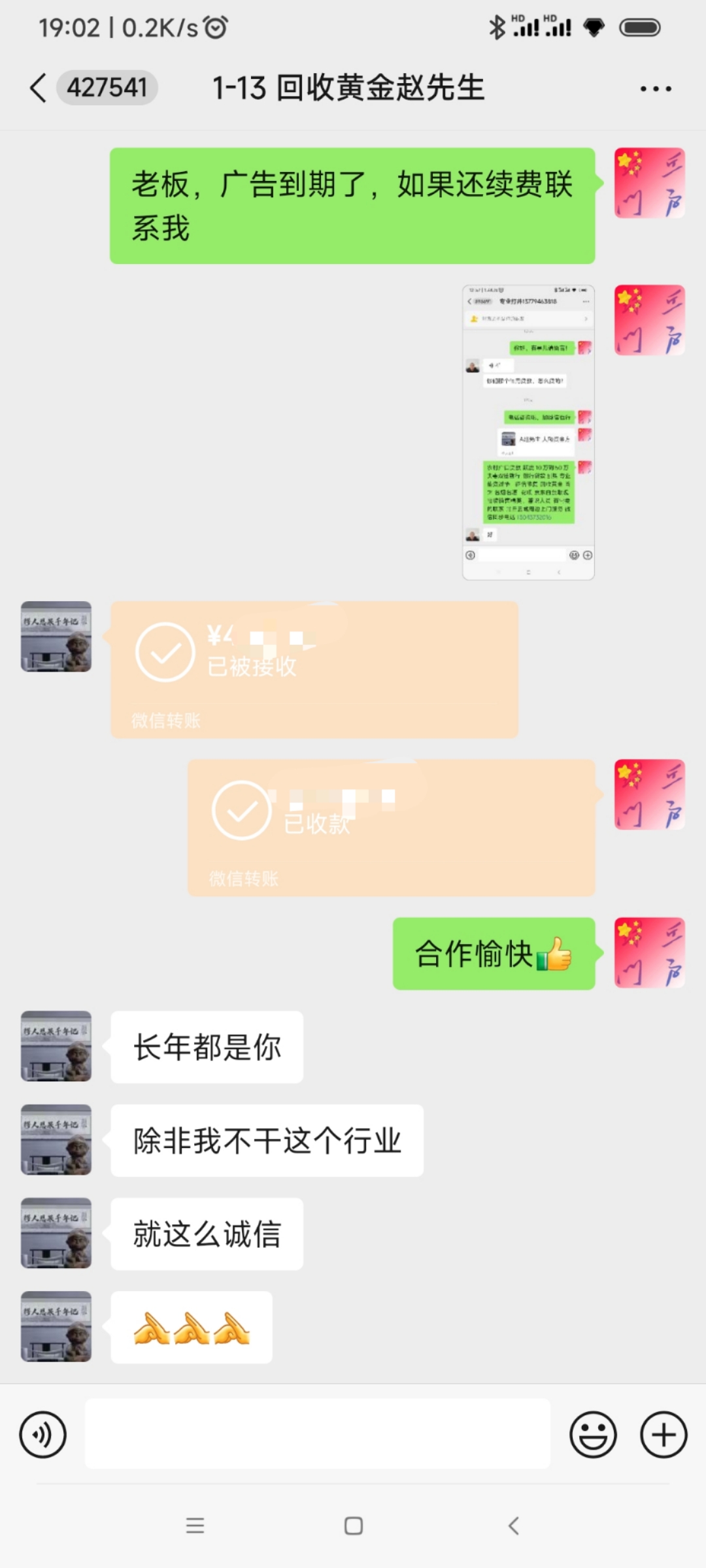Image resolution: width=706 pixels, height=1568 pixels.
Task: Open the received transfer marked 已被接收
Action: pos(314,670)
